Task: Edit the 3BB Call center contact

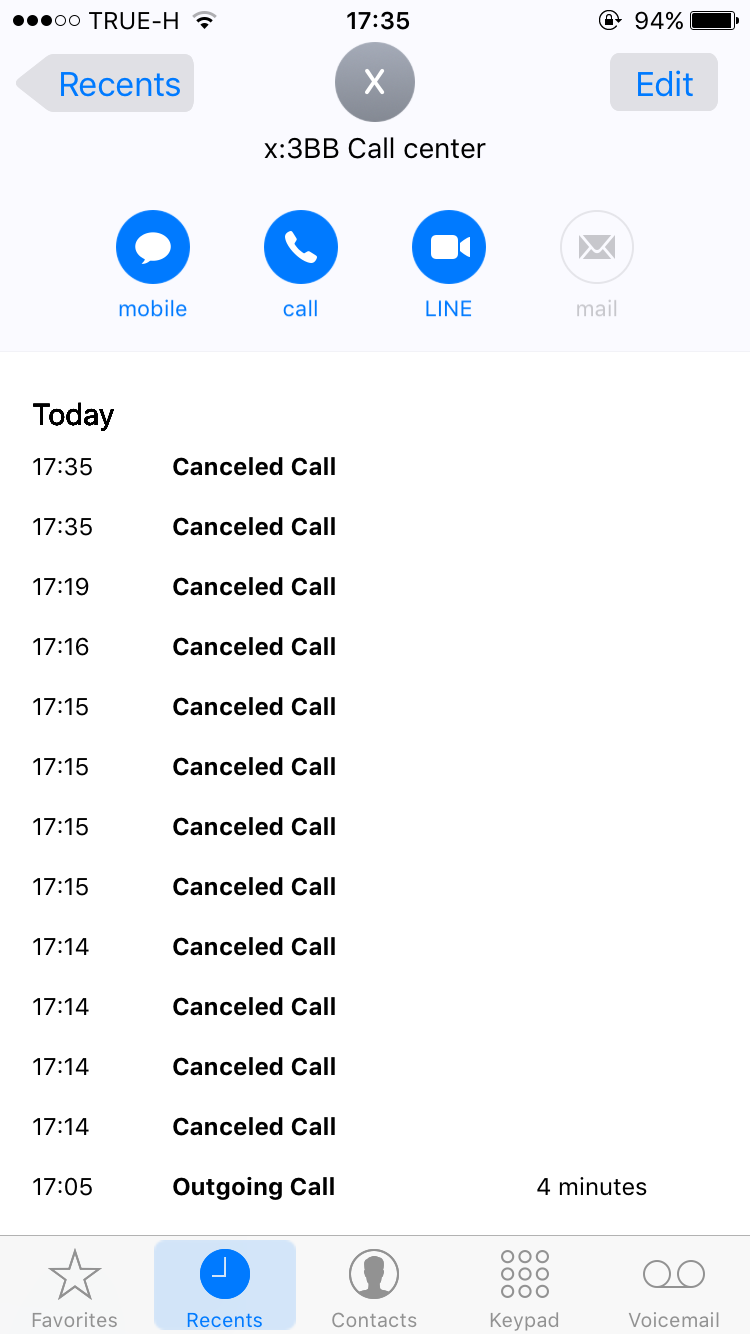Action: coord(664,84)
